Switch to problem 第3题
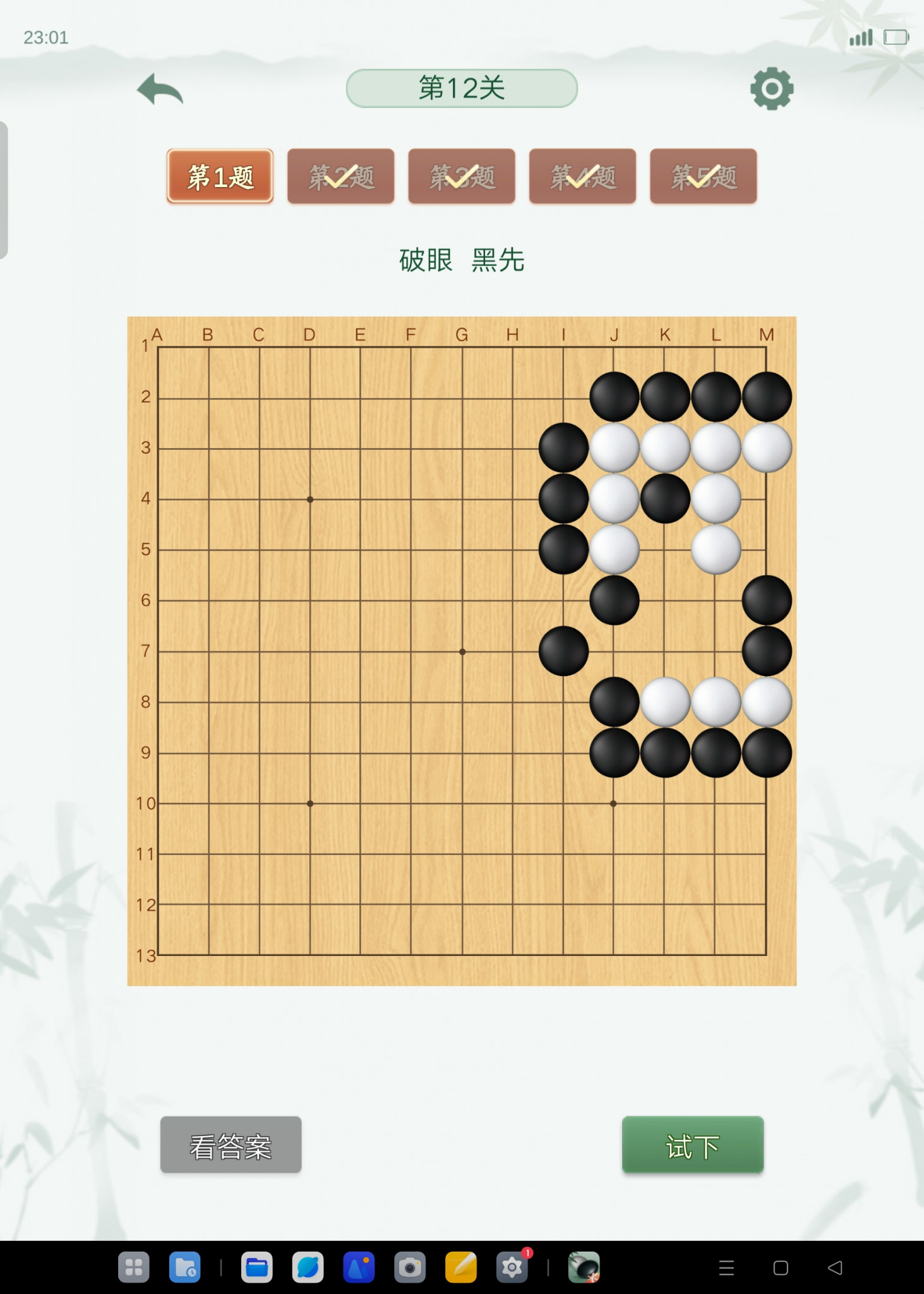This screenshot has height=1294, width=924. tap(462, 176)
